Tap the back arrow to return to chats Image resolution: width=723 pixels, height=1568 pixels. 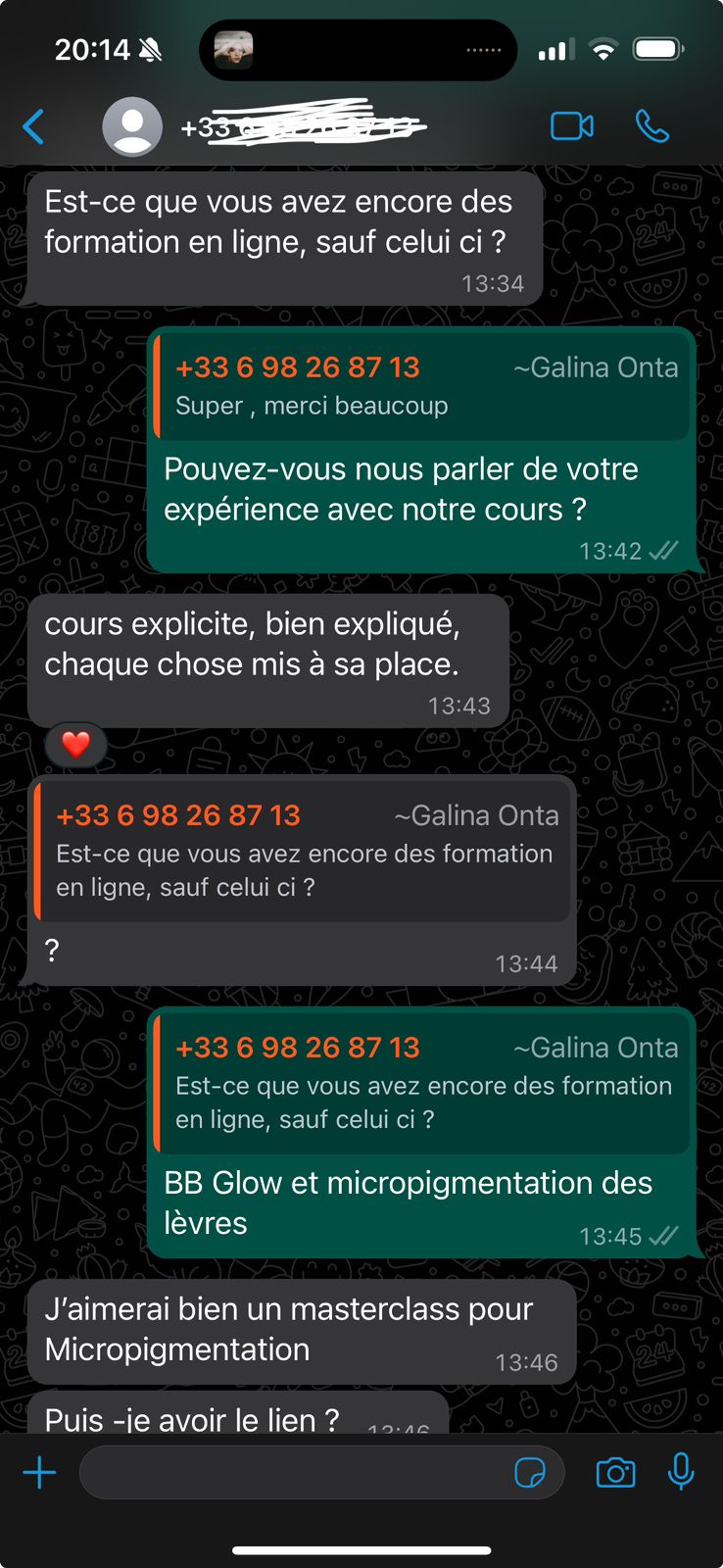tap(32, 125)
